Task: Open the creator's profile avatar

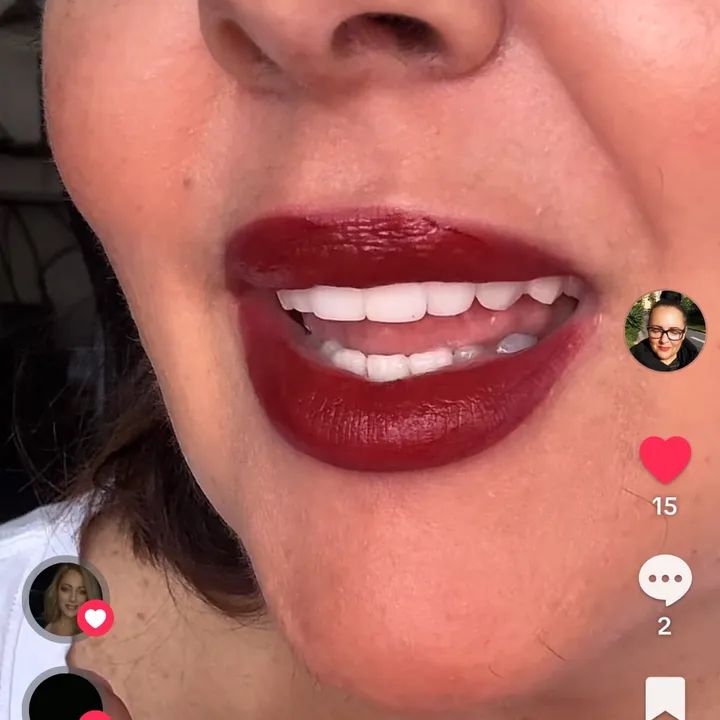Action: click(x=665, y=331)
